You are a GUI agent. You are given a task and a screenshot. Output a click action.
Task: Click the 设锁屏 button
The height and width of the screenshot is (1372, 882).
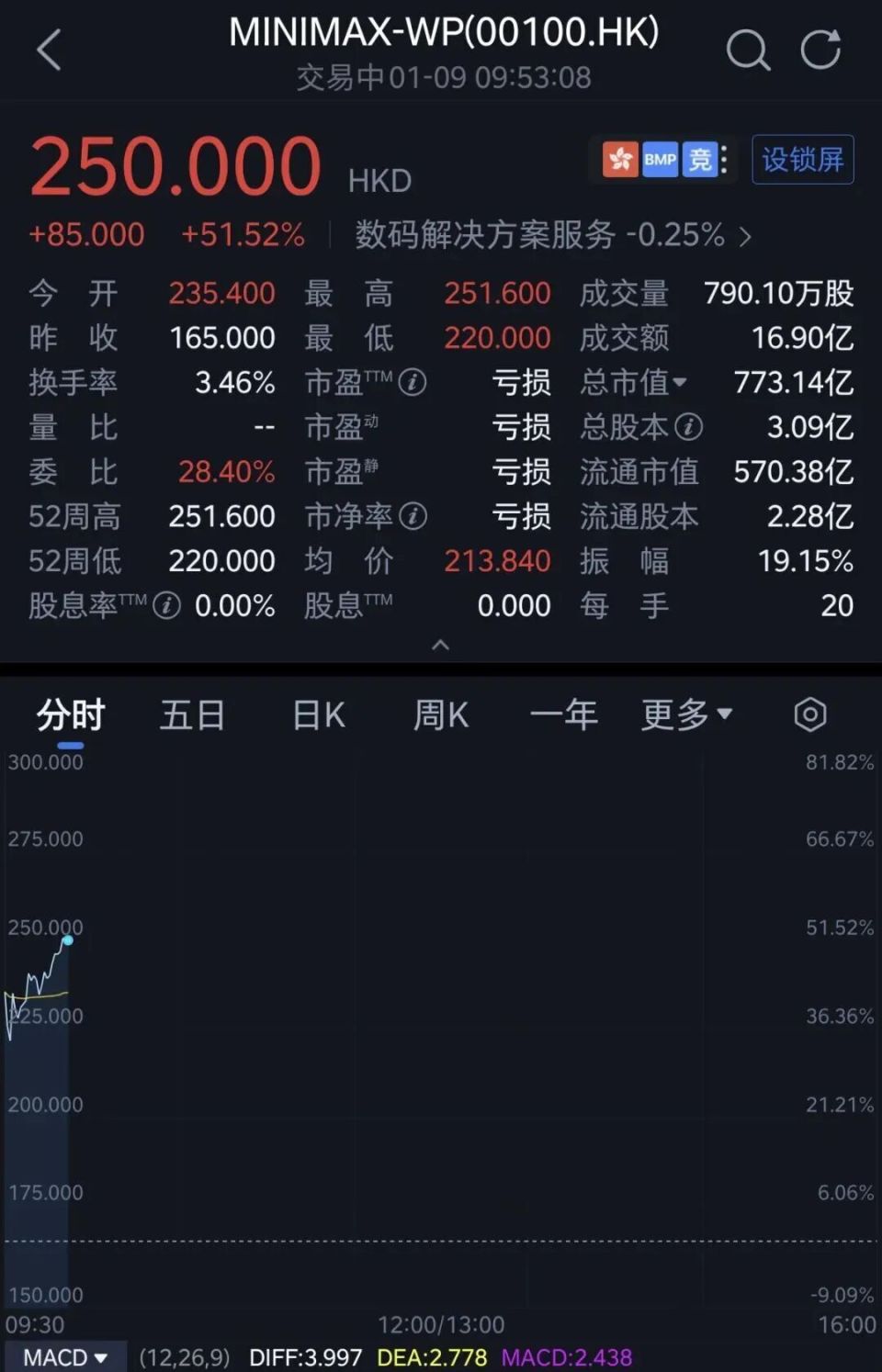click(x=803, y=159)
